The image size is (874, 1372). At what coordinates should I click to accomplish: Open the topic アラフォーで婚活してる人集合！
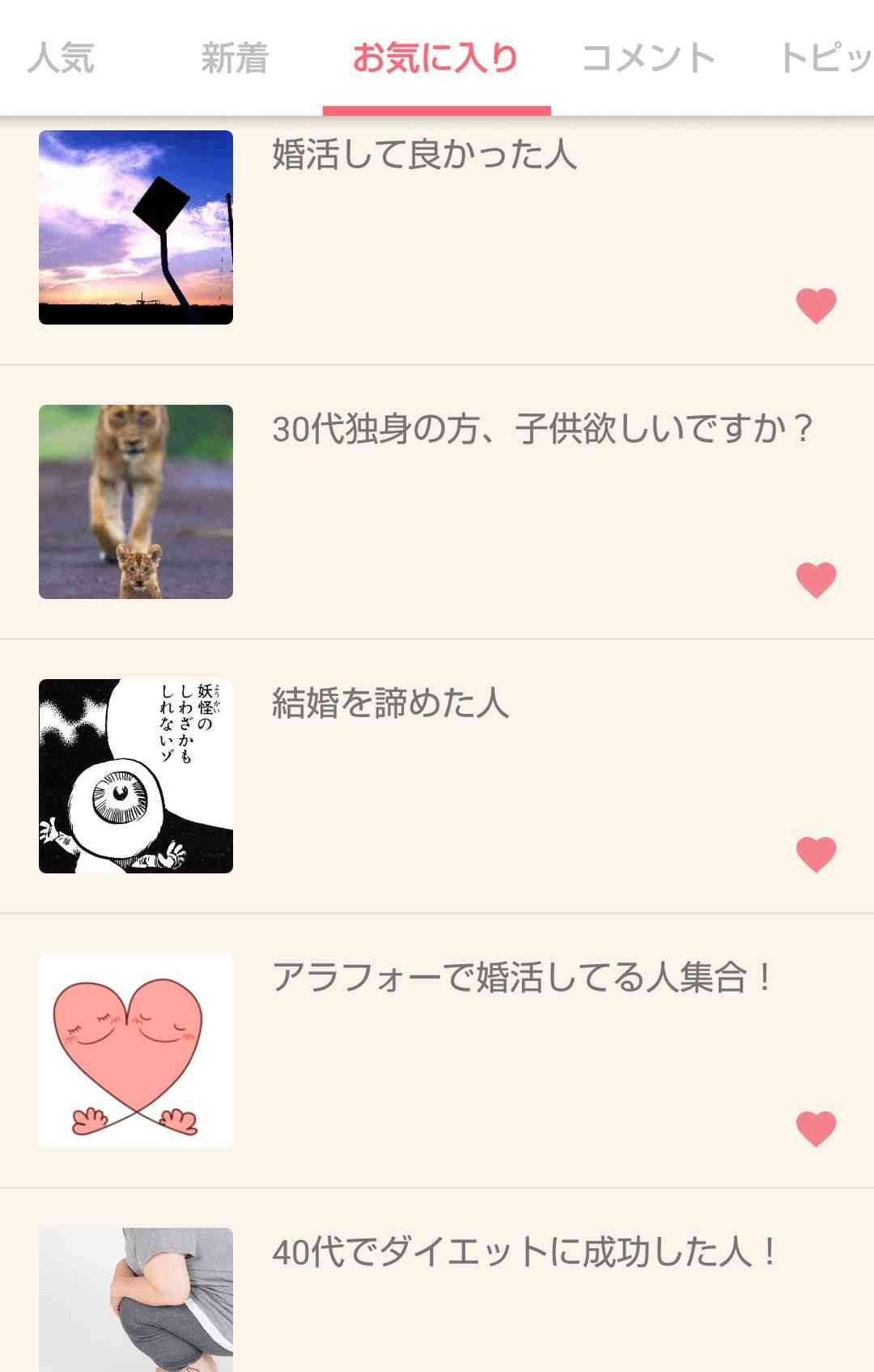[522, 977]
